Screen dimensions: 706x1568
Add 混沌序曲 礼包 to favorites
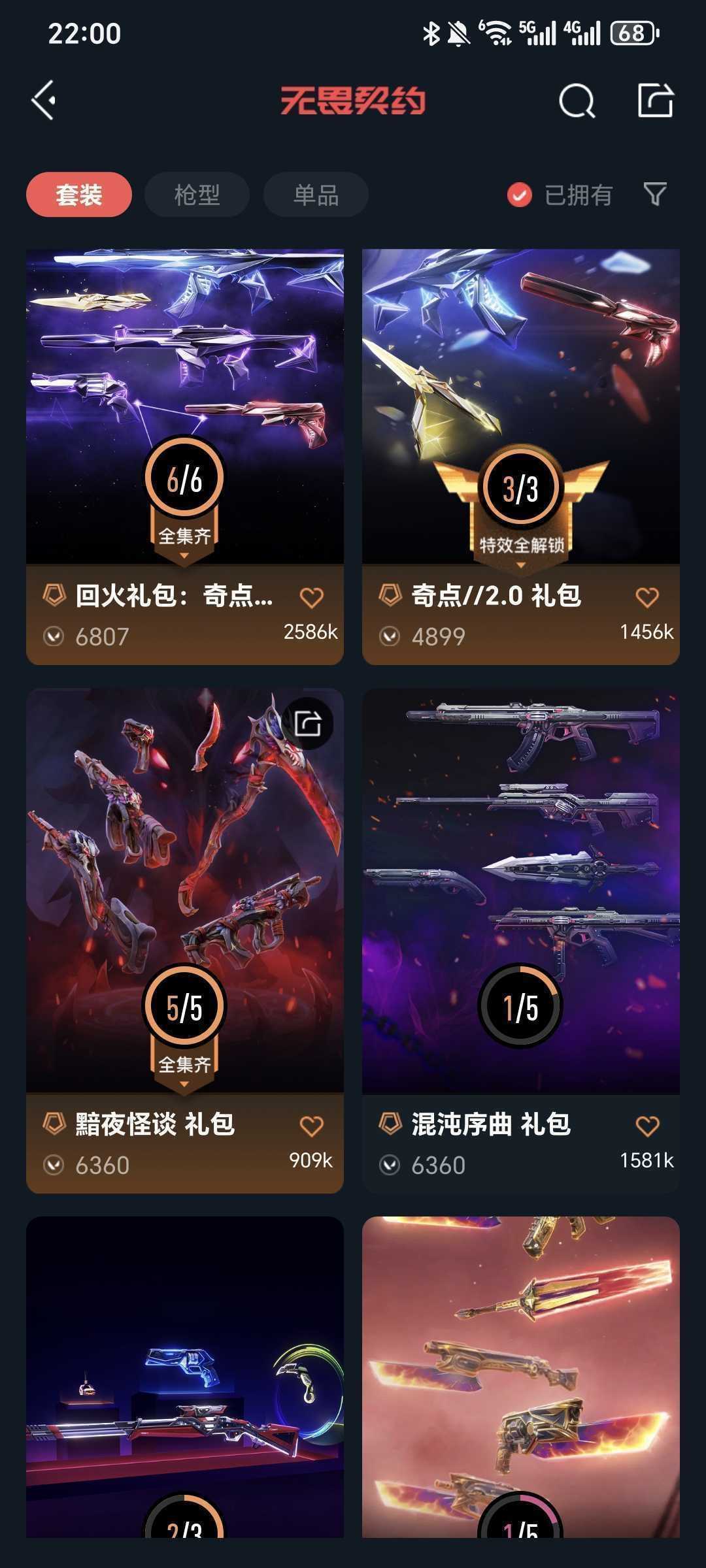[x=647, y=1126]
